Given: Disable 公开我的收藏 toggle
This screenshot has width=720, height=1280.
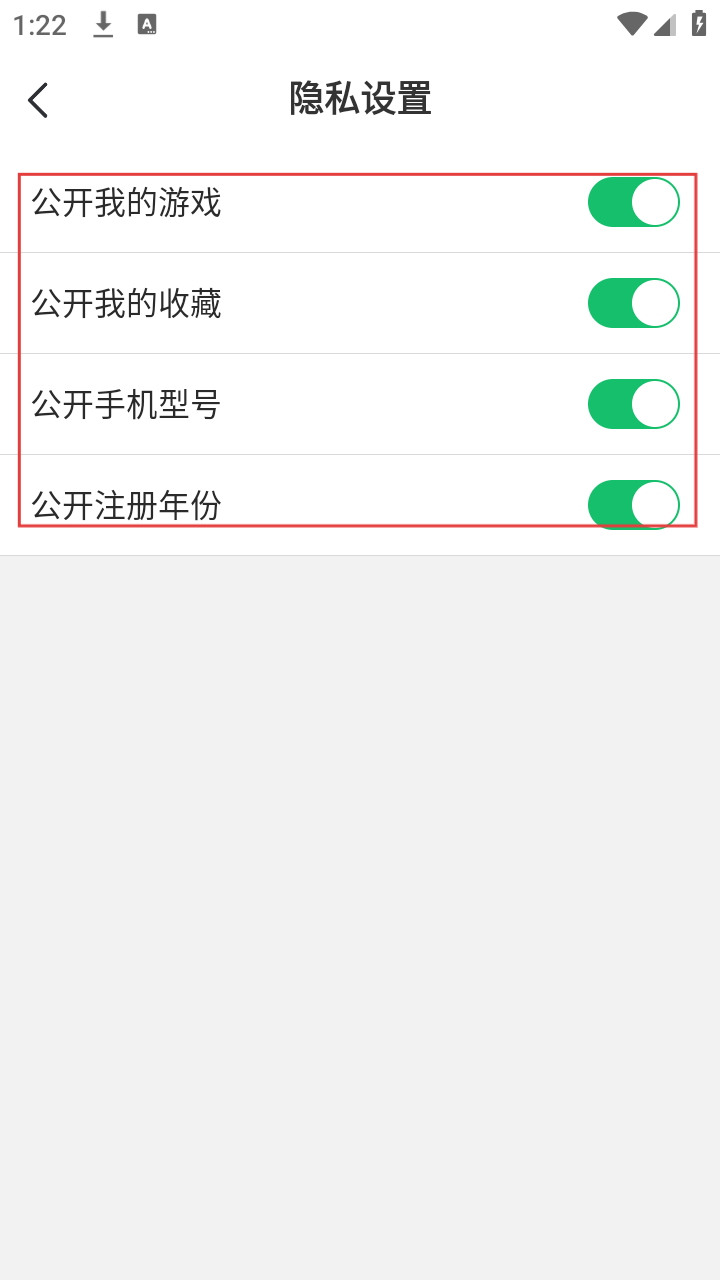Looking at the screenshot, I should pos(633,303).
